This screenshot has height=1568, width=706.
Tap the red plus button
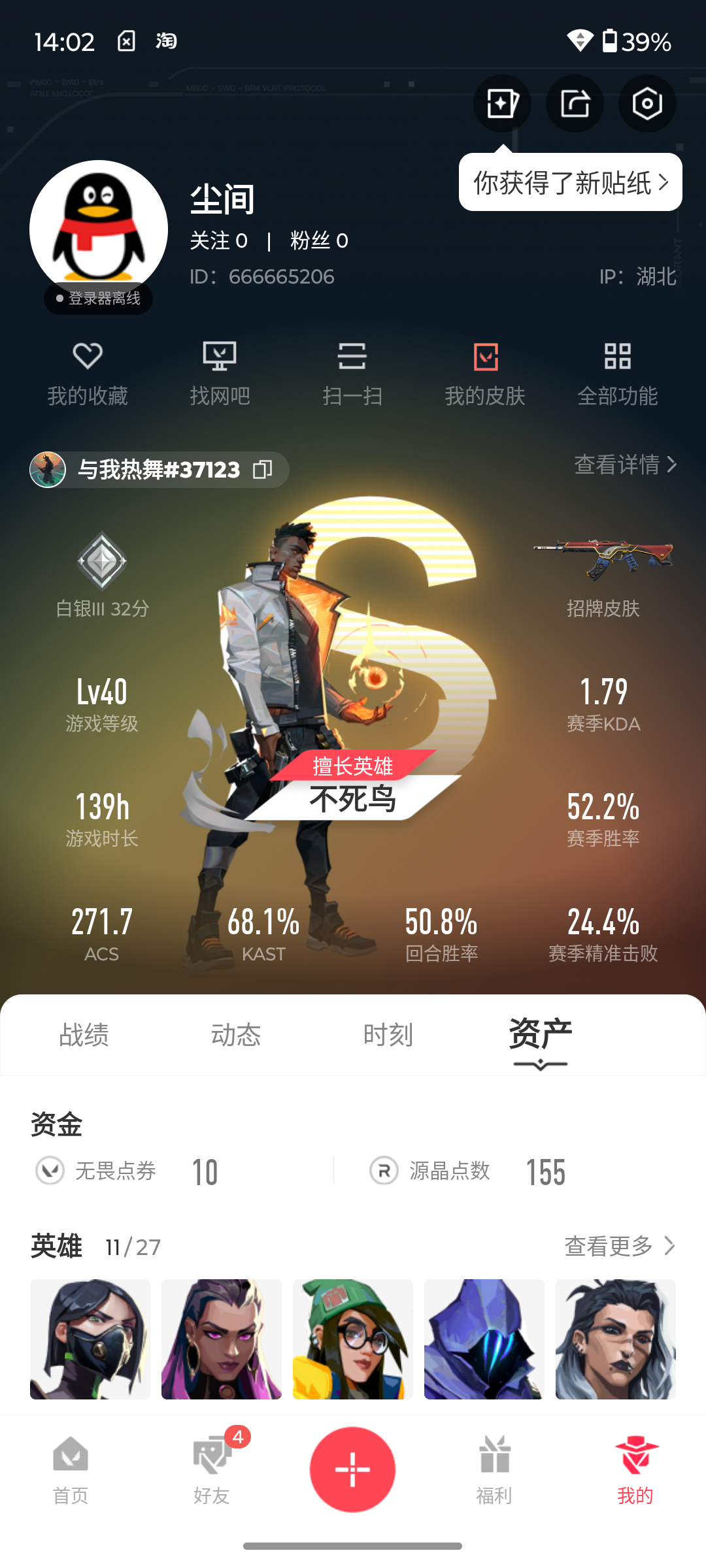[352, 1469]
